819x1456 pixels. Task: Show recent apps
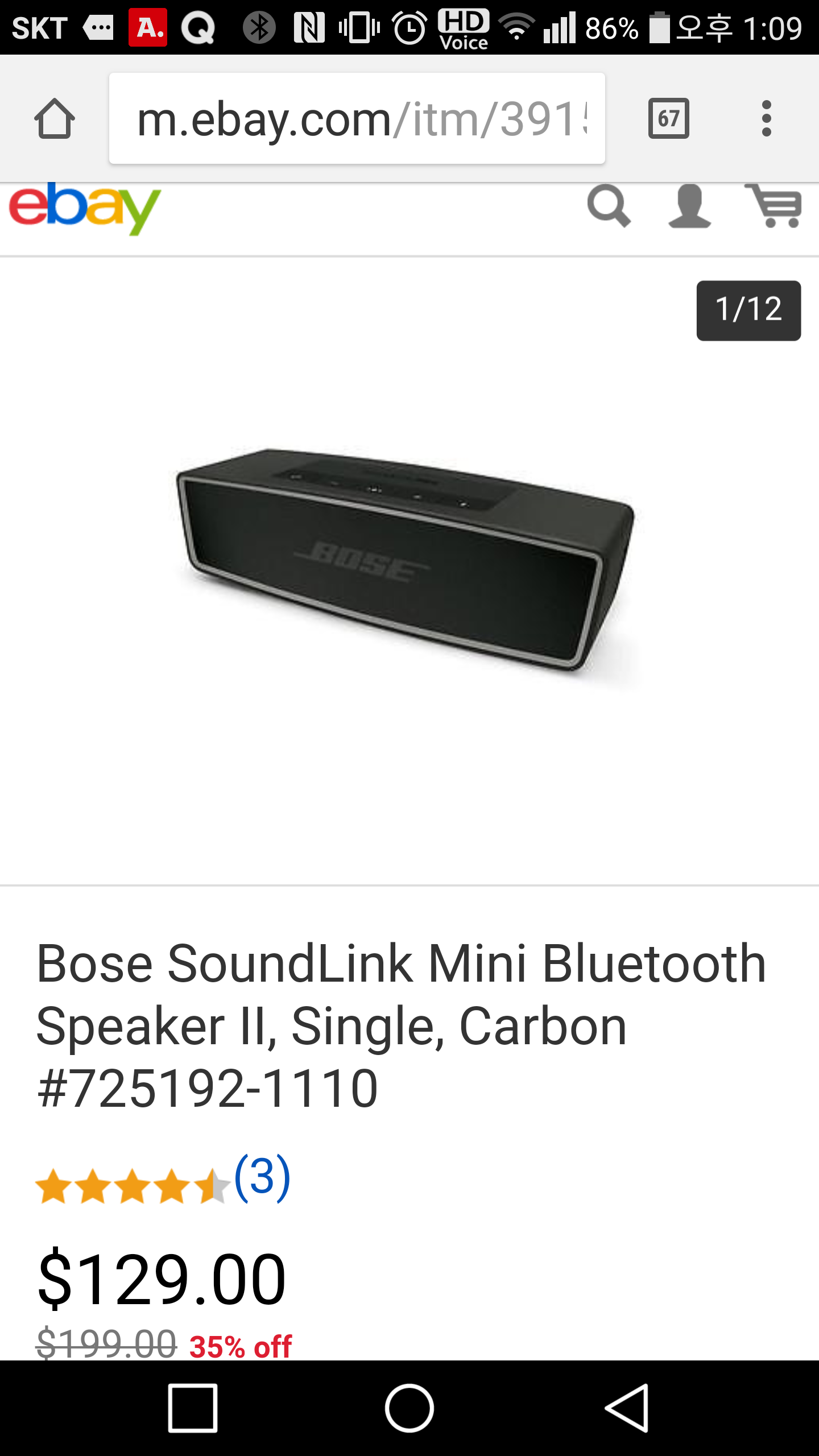point(193,1408)
